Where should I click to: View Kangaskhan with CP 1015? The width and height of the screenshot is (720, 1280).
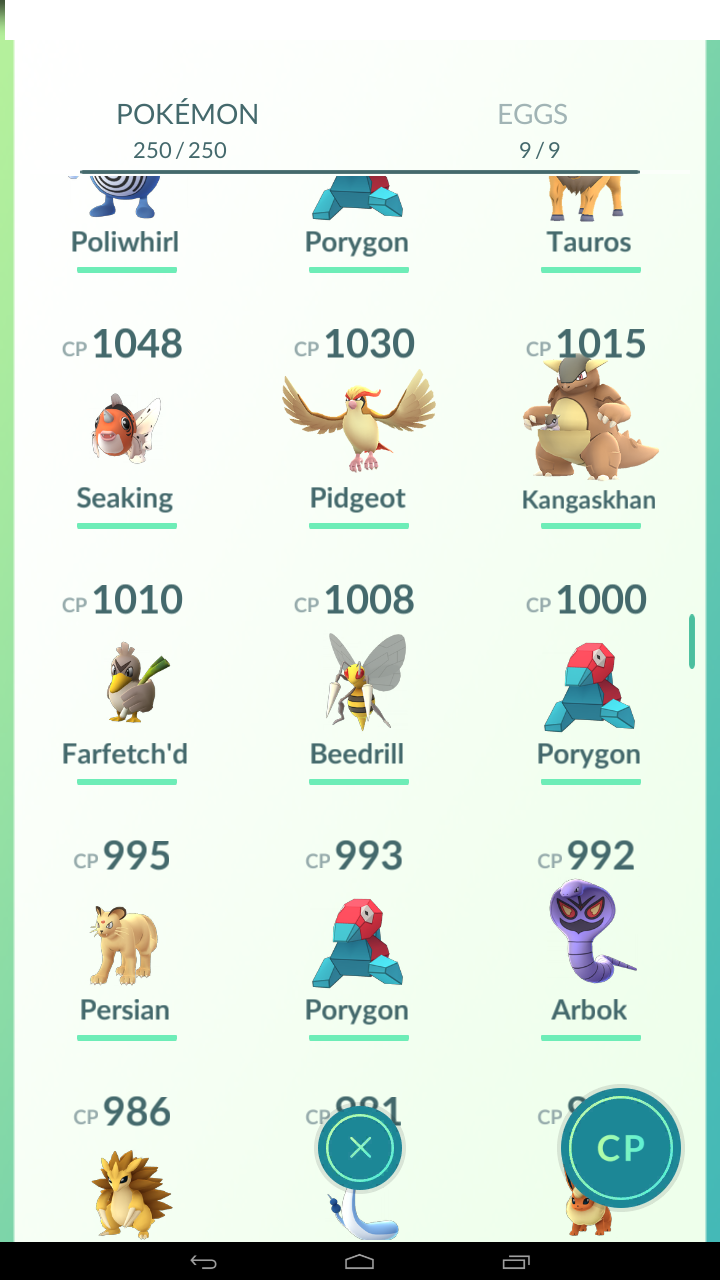588,425
